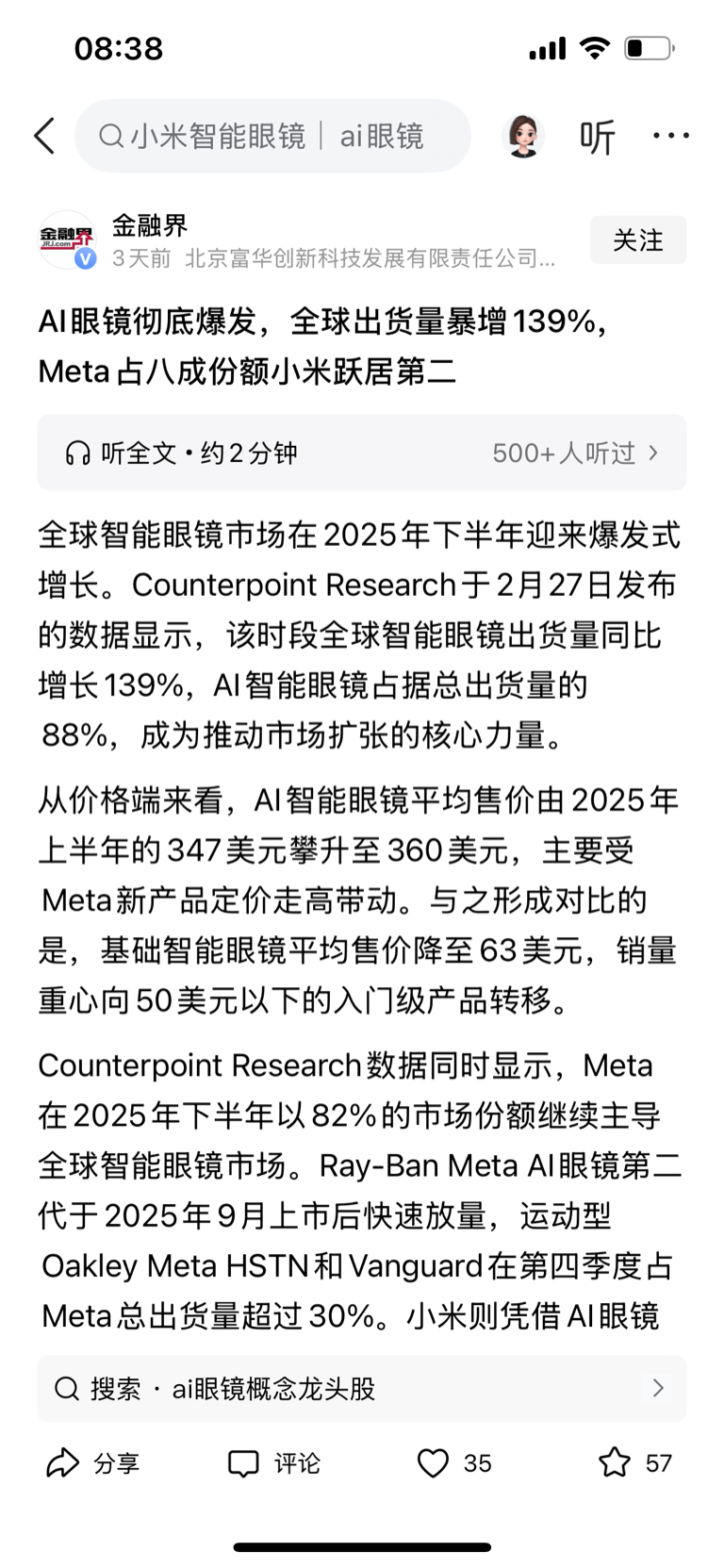
Task: Go back with the top-left arrow
Action: click(44, 136)
